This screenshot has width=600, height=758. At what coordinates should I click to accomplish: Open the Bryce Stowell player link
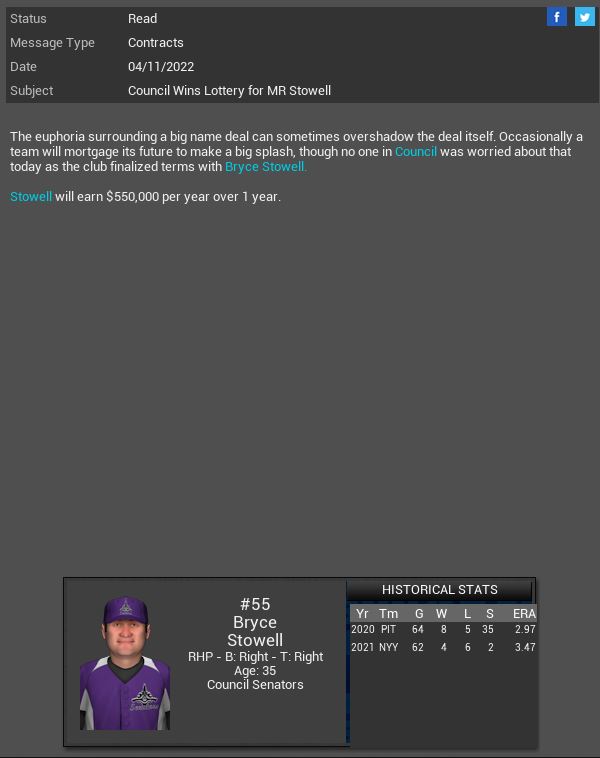pyautogui.click(x=265, y=167)
